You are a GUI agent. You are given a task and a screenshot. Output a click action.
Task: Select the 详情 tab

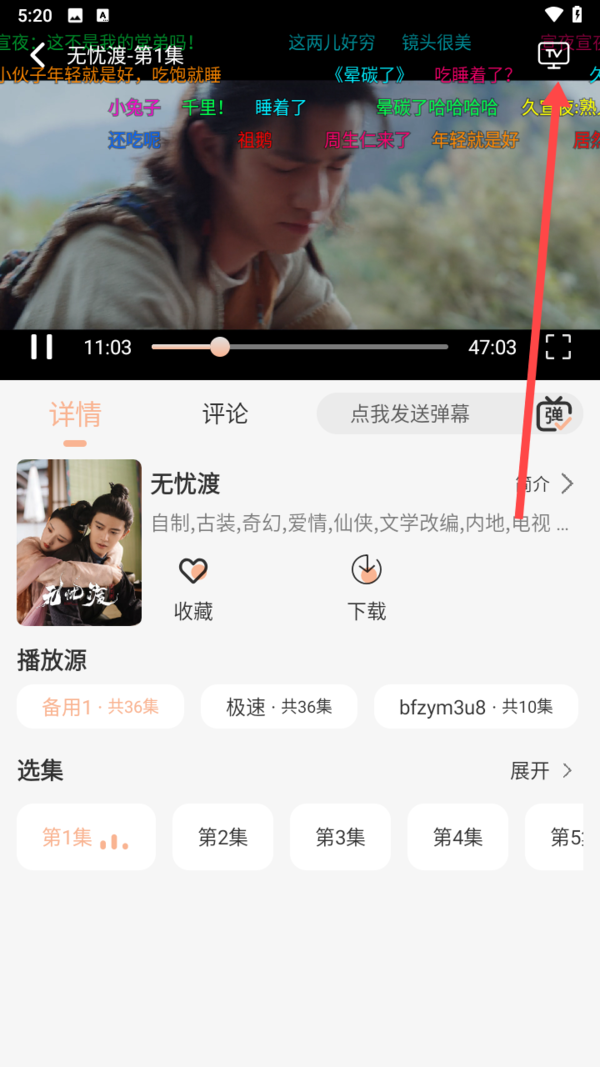click(x=75, y=414)
